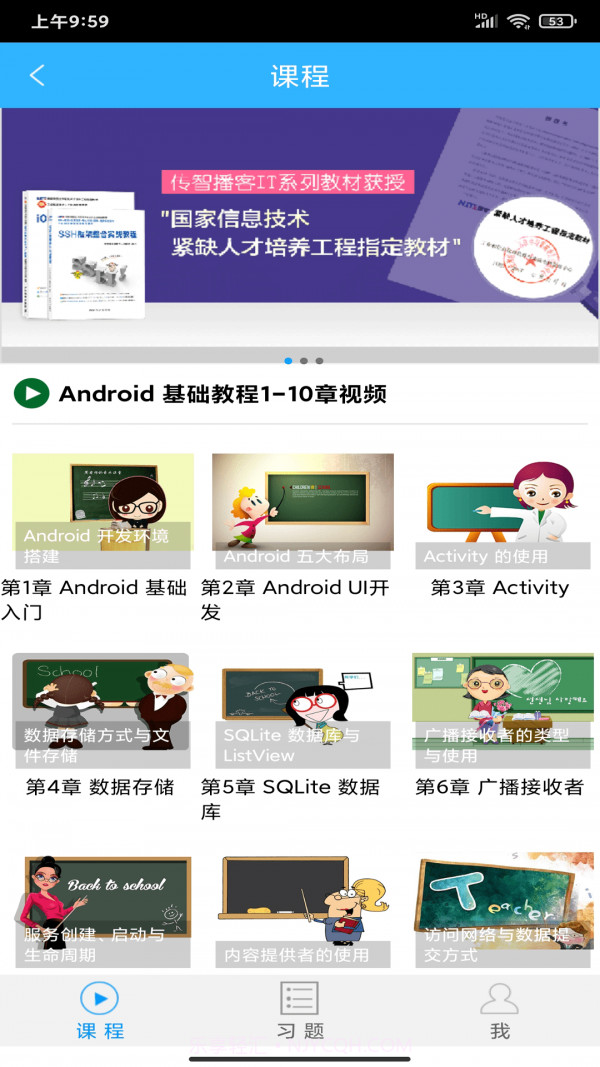Open the 内容提供者的使用 tile
This screenshot has height=1067, width=600.
click(x=302, y=910)
